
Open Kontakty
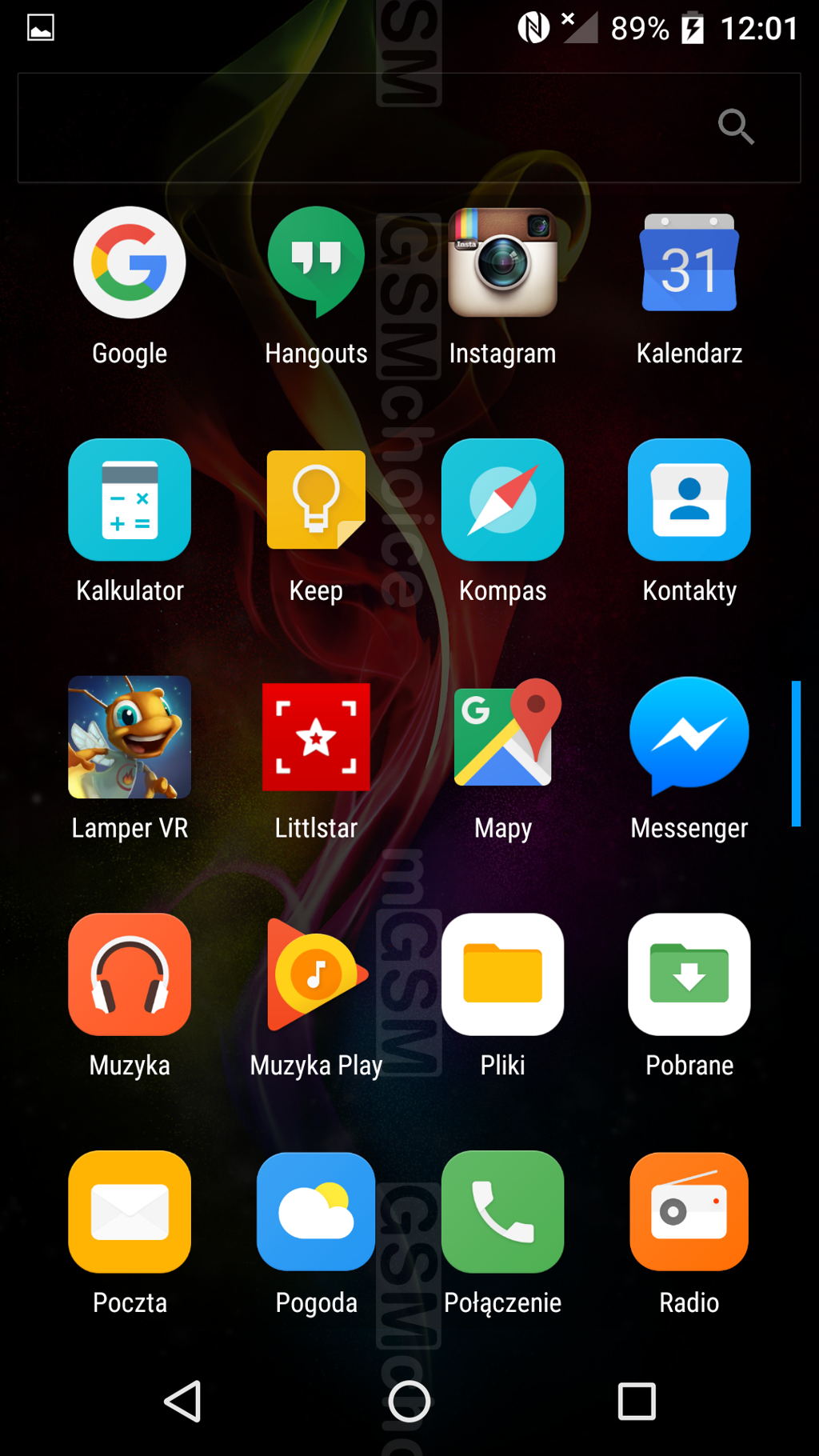coord(689,500)
